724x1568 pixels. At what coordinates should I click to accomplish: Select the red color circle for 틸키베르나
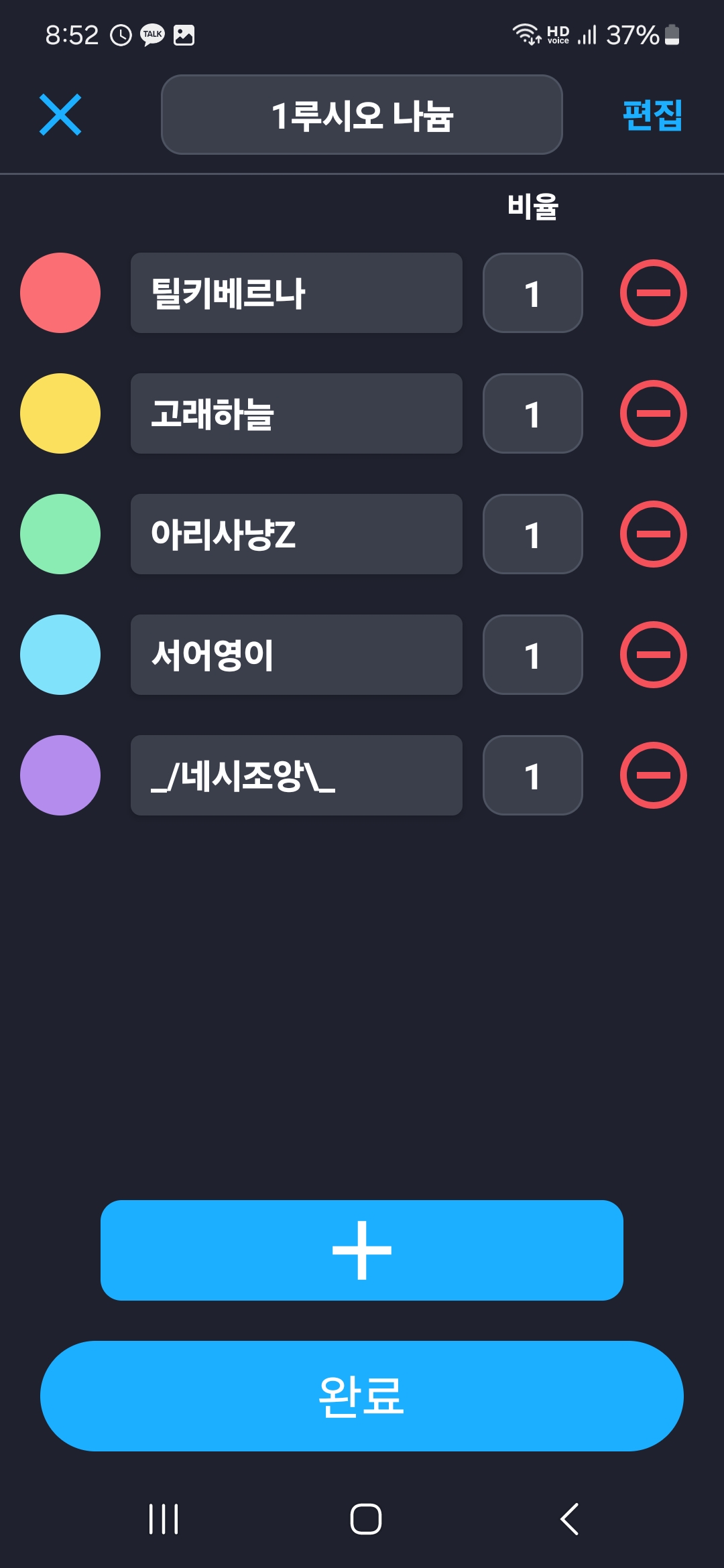[x=60, y=293]
